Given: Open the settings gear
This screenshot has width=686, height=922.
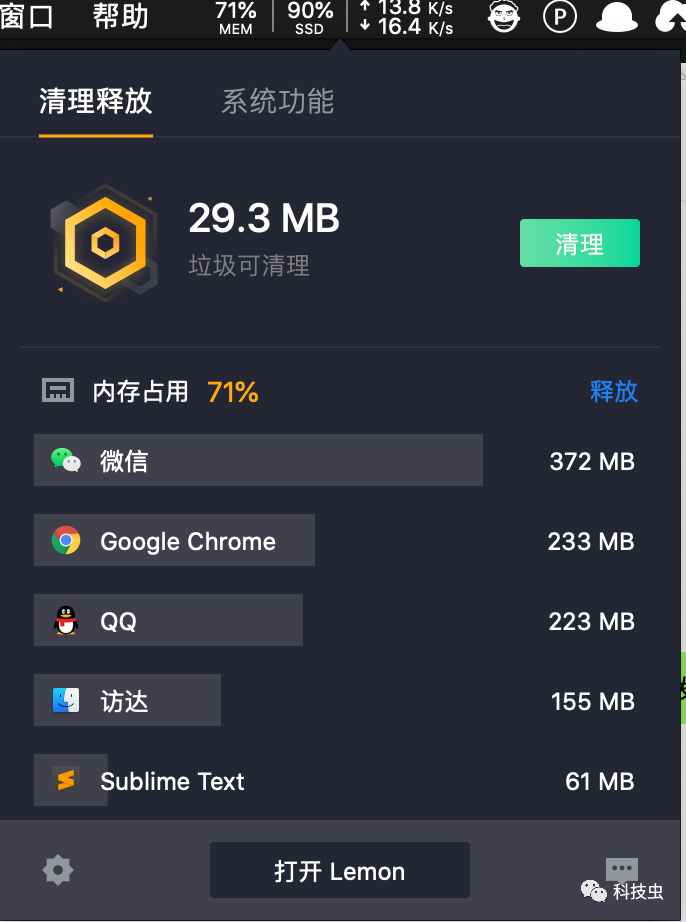Looking at the screenshot, I should [x=58, y=870].
